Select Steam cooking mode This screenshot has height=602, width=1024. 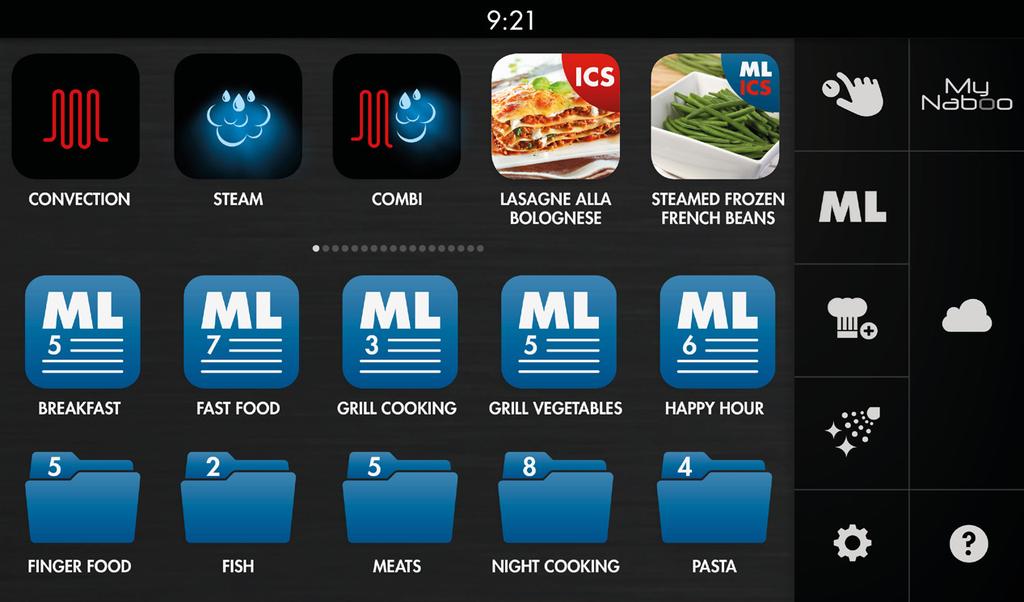click(238, 117)
